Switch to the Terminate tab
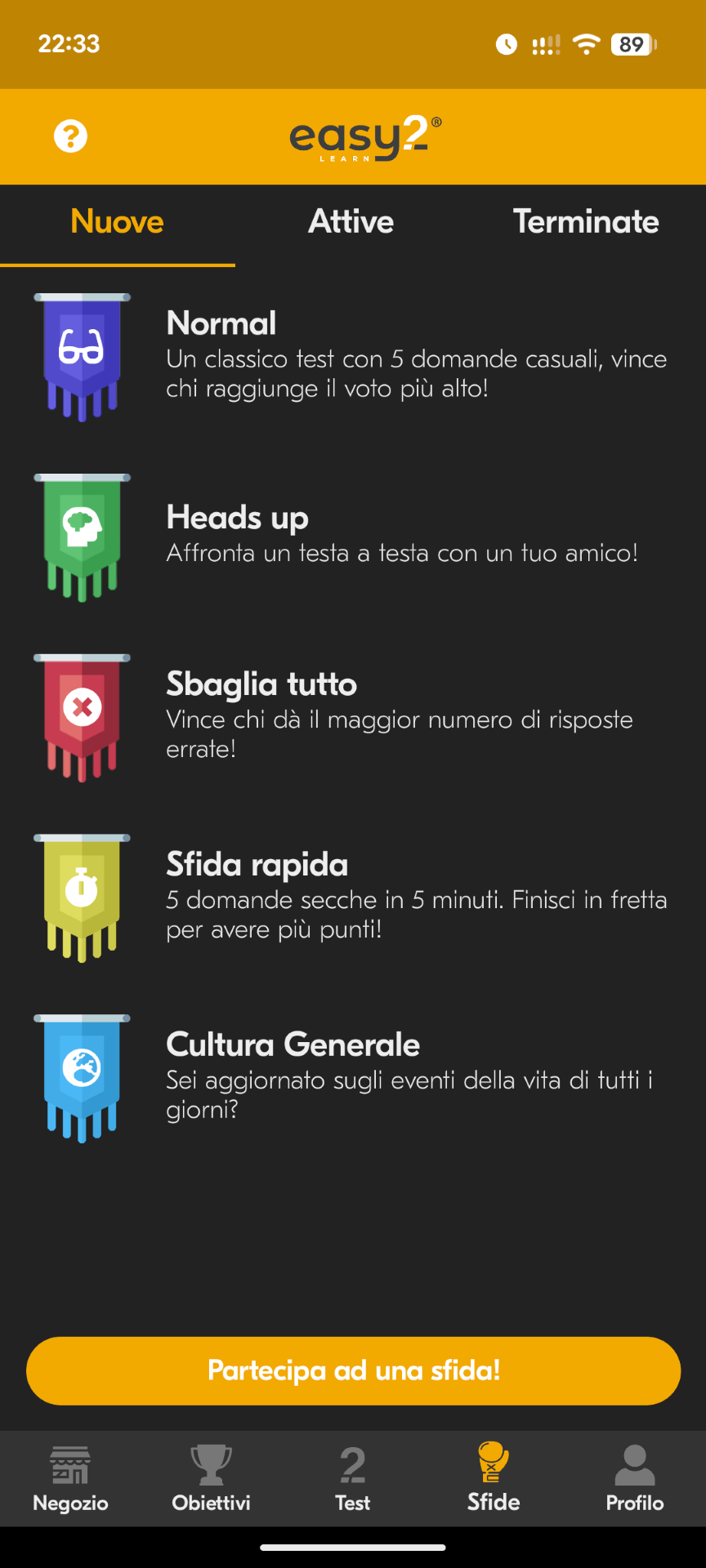The width and height of the screenshot is (706, 1568). point(586,222)
